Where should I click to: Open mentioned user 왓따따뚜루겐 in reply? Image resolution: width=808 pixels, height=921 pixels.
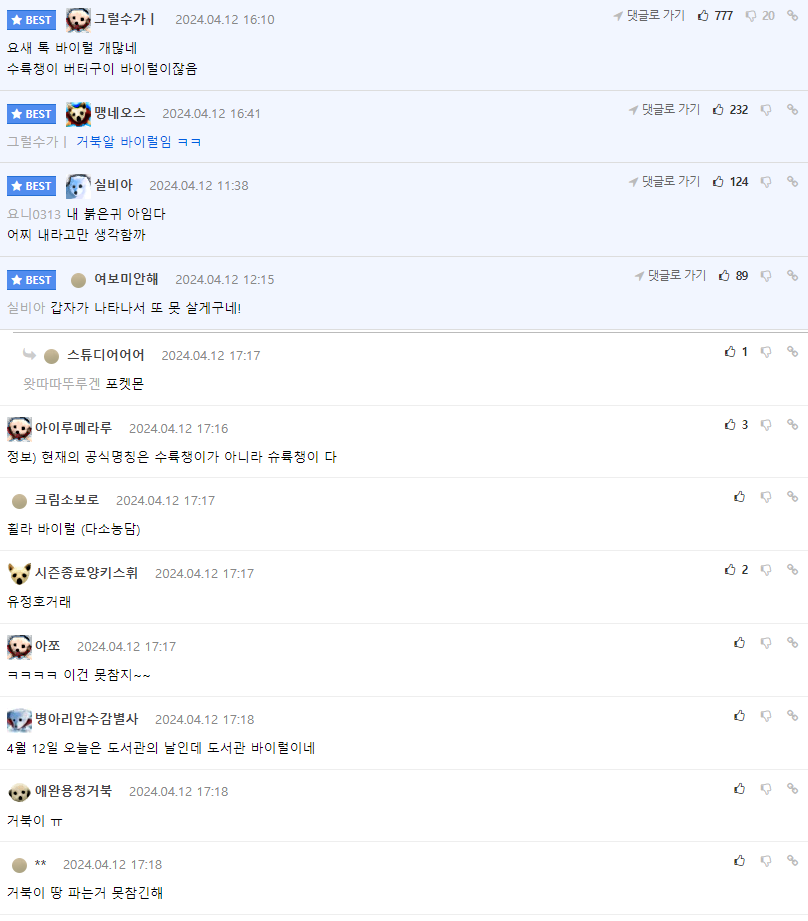tap(62, 384)
